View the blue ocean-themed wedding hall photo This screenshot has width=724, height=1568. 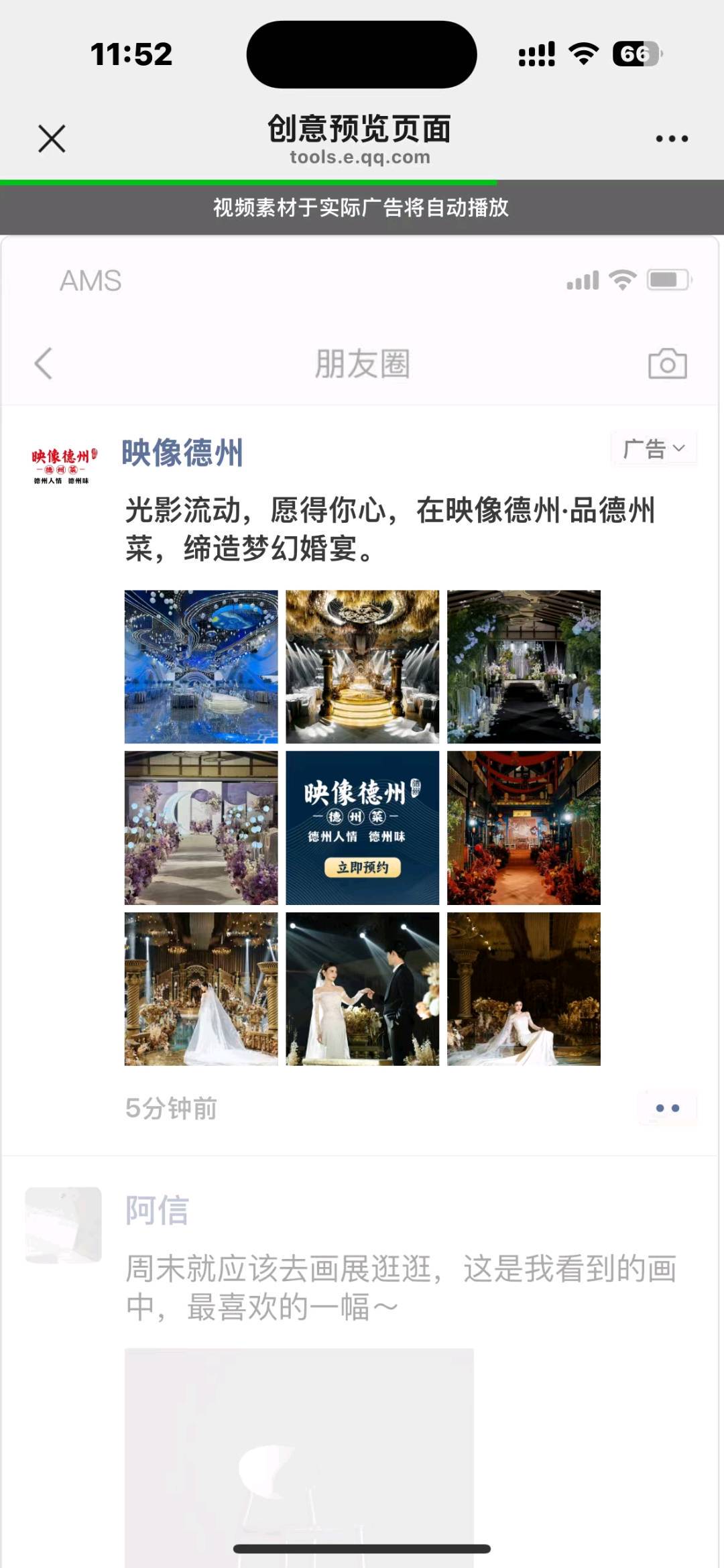pyautogui.click(x=201, y=666)
